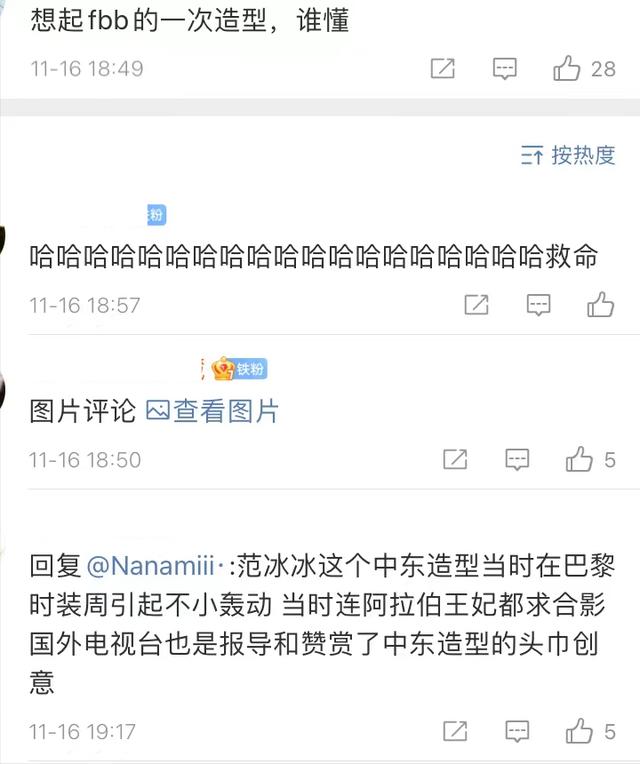
Task: Change sorting via 按热度
Action: tap(568, 155)
